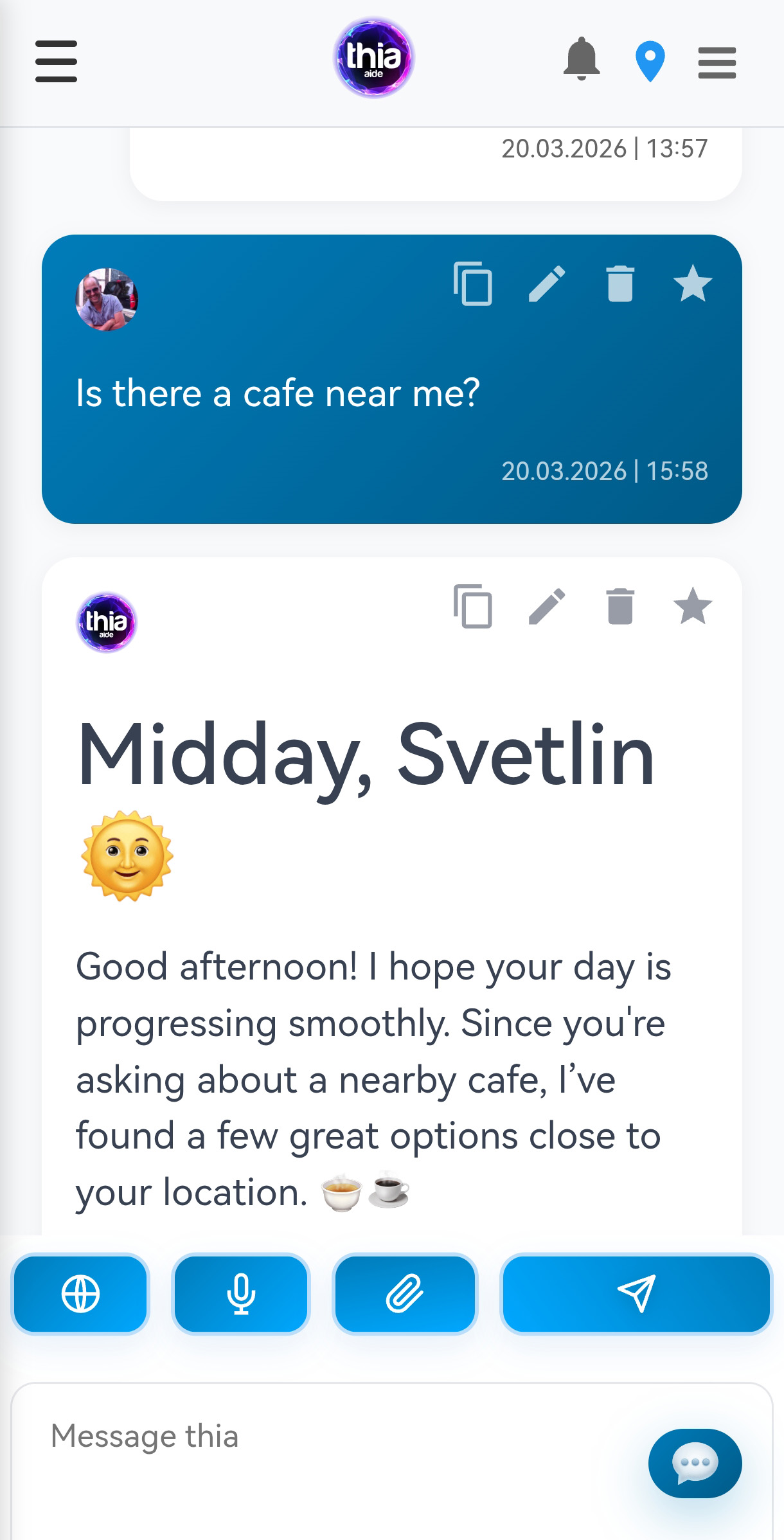Tap the blue location pin icon
This screenshot has width=784, height=1540.
(650, 62)
